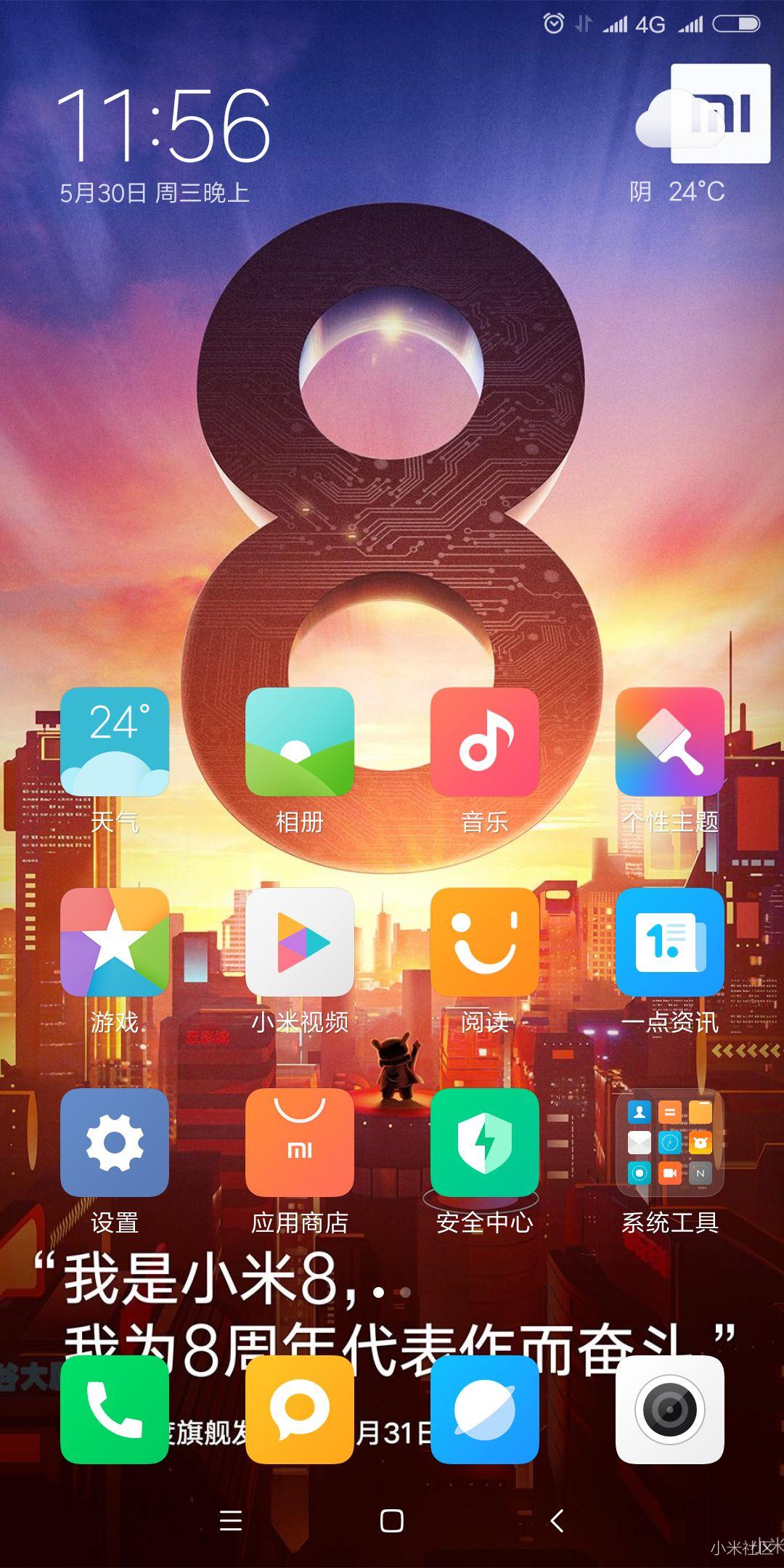This screenshot has height=1568, width=784.
Task: Launch the 游戏 games app
Action: point(115,942)
